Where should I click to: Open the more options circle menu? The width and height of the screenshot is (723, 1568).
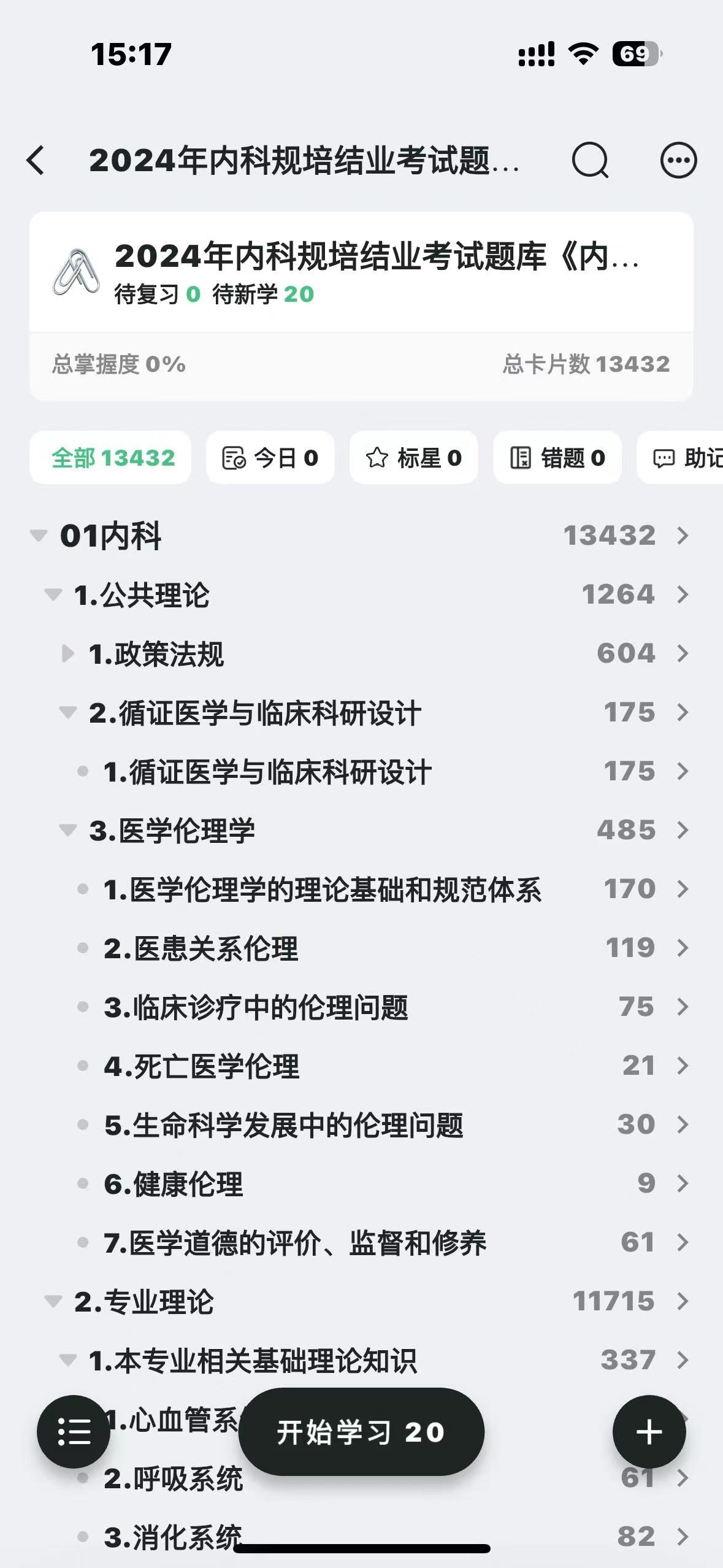(678, 161)
